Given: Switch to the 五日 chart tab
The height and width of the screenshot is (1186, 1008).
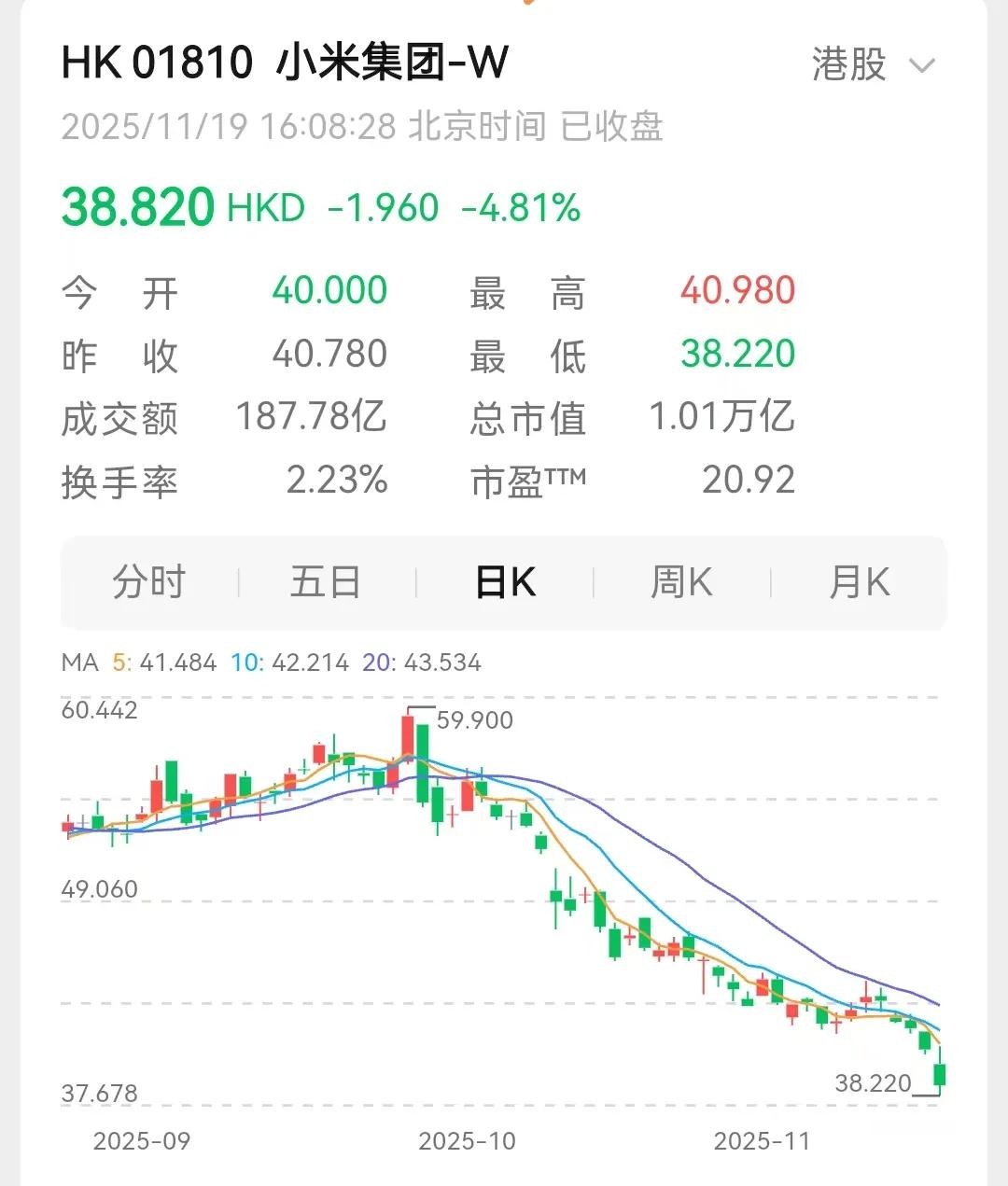Looking at the screenshot, I should (x=326, y=583).
